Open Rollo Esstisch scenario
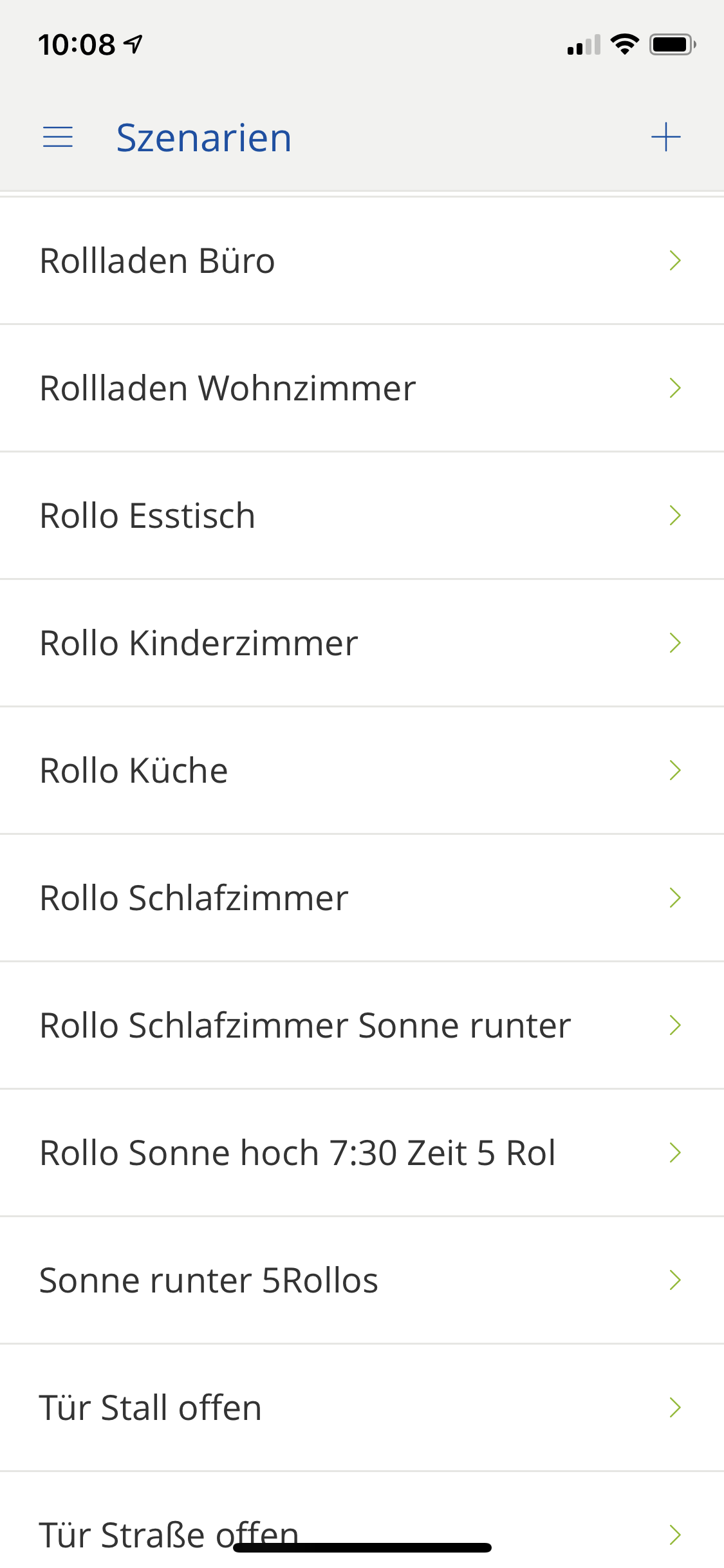The width and height of the screenshot is (724, 1568). coord(360,516)
